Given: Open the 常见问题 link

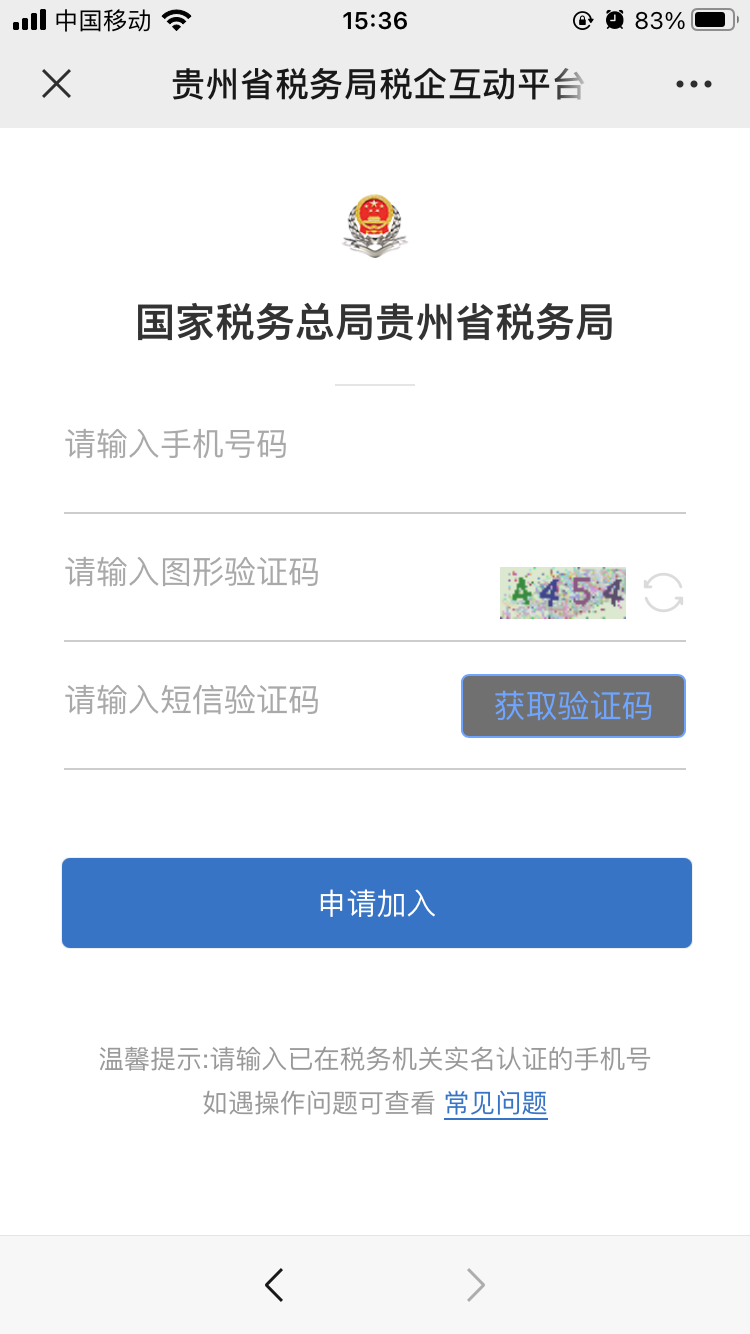Looking at the screenshot, I should [x=496, y=1104].
